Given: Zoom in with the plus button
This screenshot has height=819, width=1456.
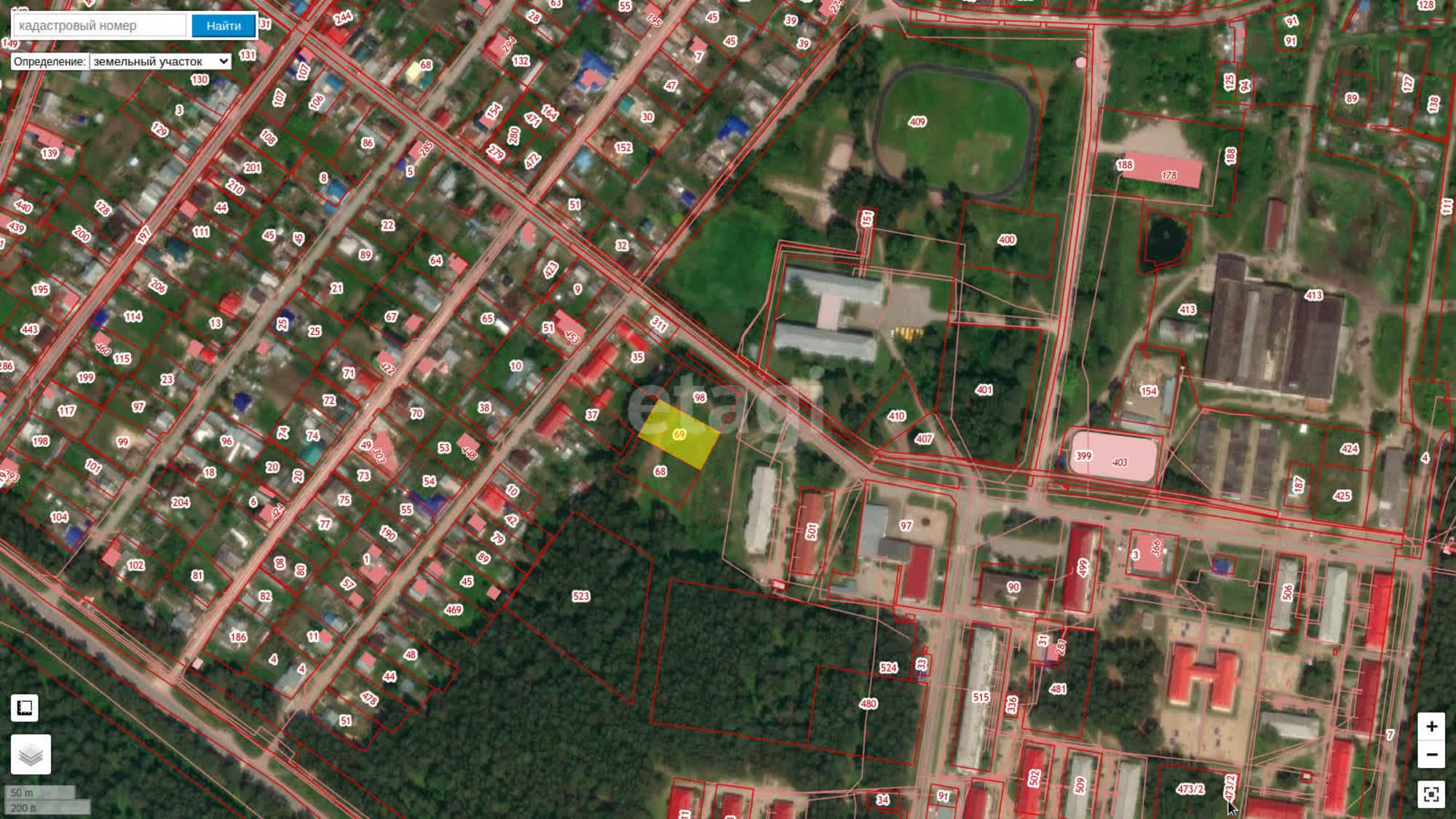Looking at the screenshot, I should pyautogui.click(x=1431, y=727).
